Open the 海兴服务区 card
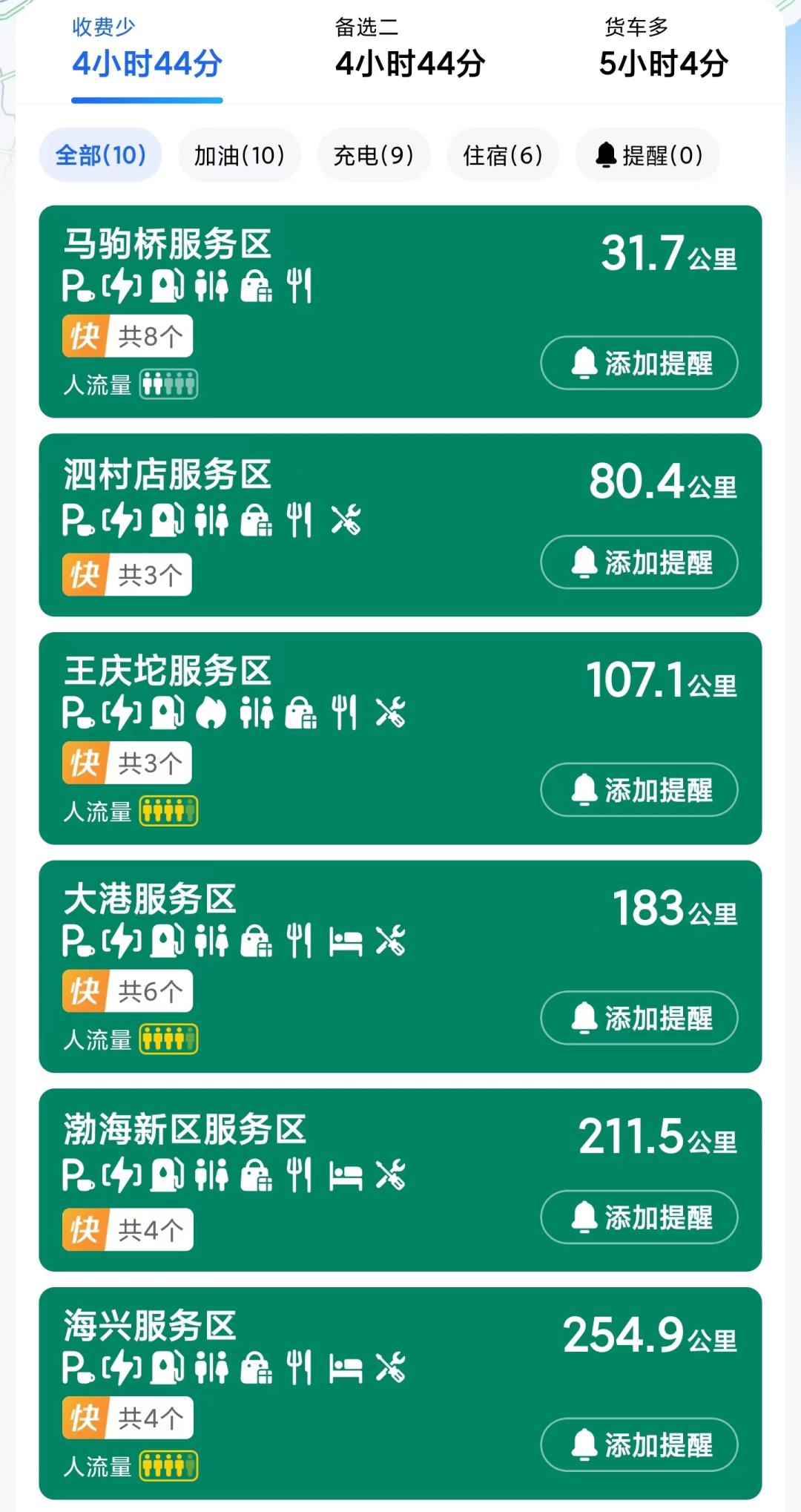 (400, 1393)
